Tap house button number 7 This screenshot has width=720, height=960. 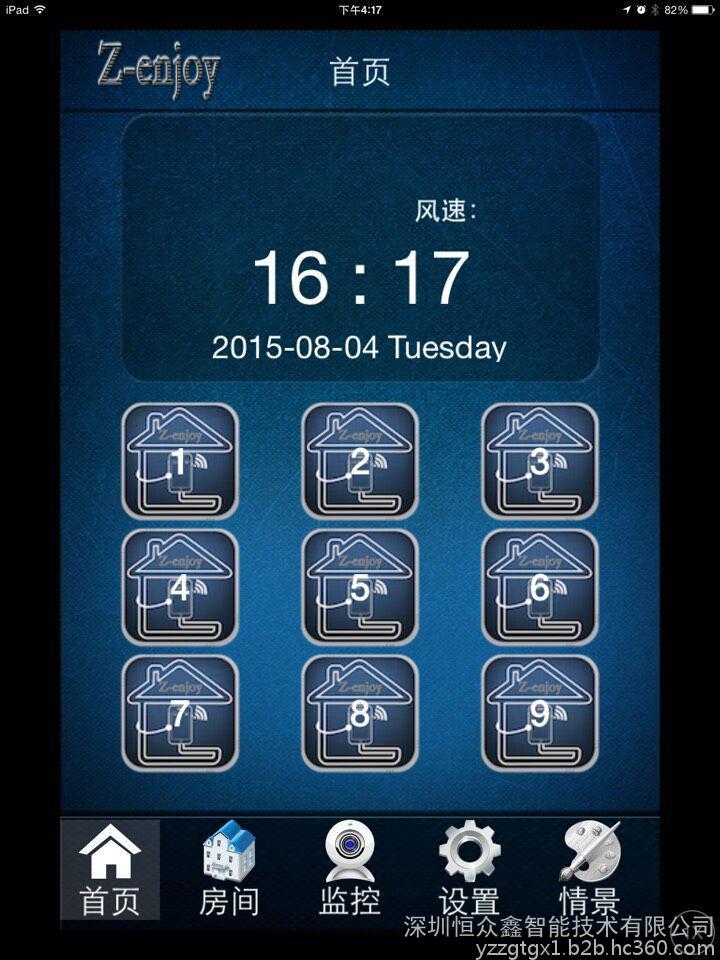[180, 713]
